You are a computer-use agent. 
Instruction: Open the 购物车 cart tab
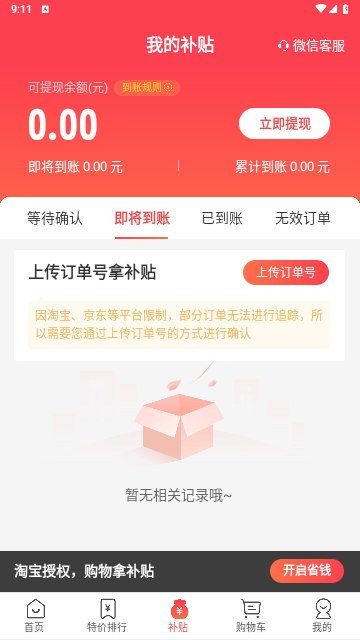click(251, 616)
